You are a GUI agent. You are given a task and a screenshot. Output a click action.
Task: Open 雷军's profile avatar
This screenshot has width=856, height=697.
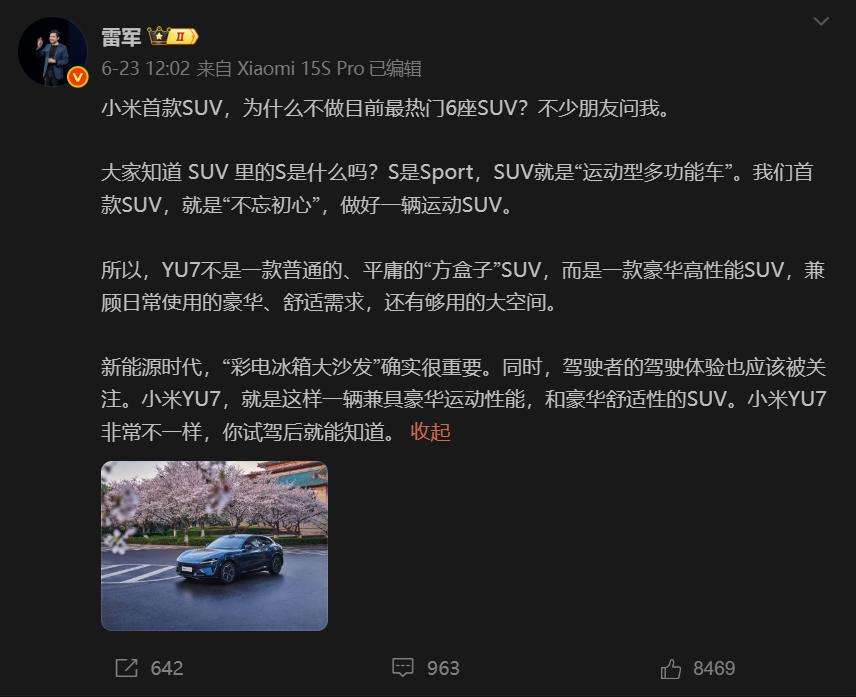coord(52,51)
